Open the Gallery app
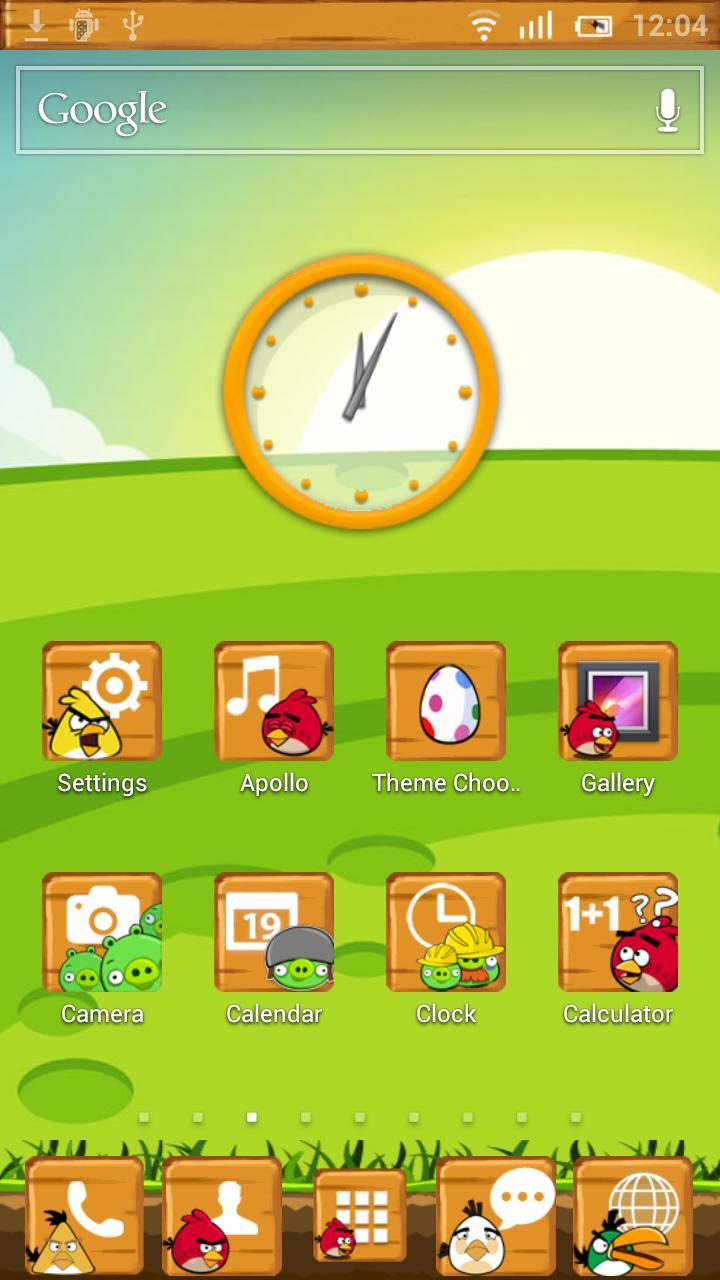The image size is (720, 1280). point(618,702)
